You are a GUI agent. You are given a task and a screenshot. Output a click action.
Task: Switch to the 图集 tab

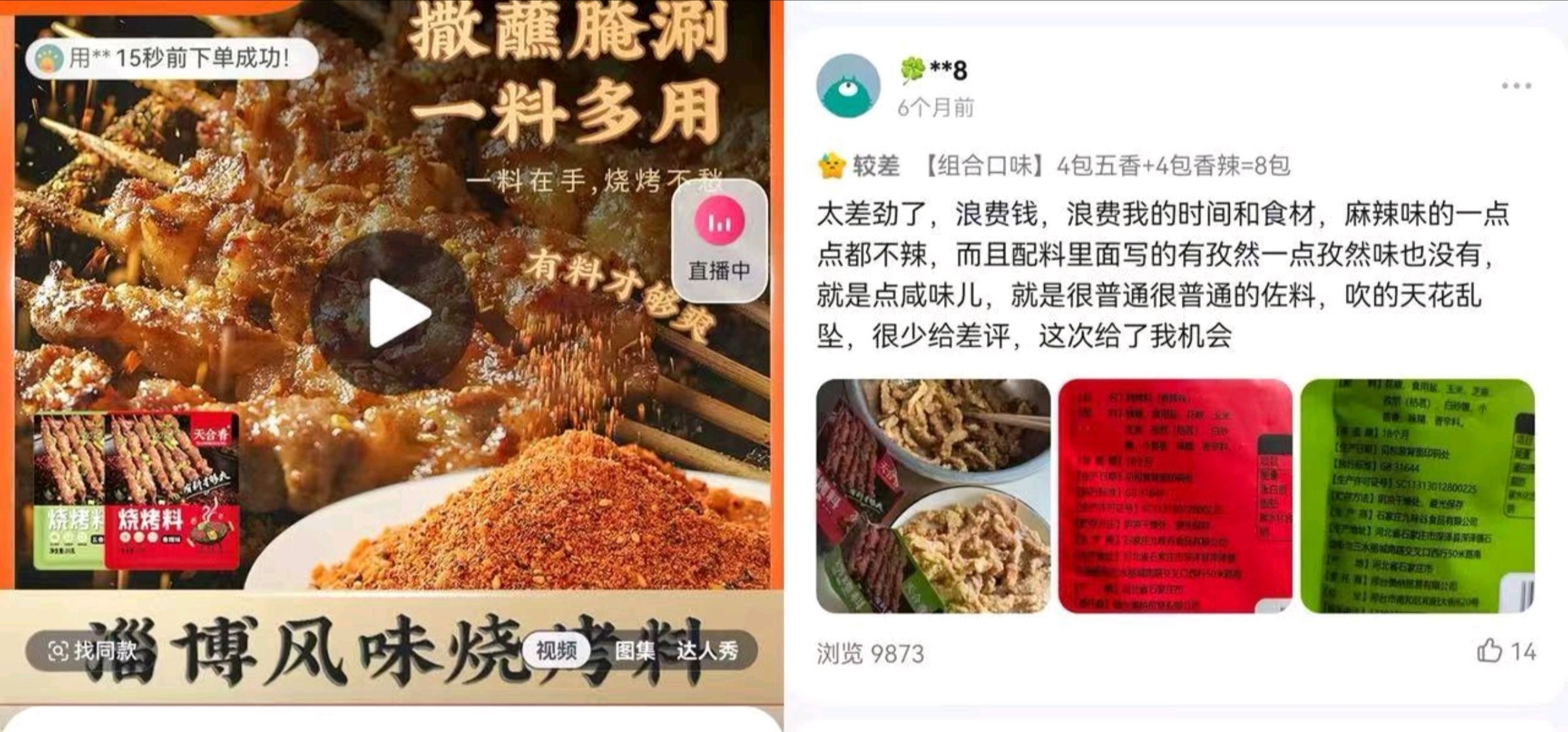click(x=634, y=650)
